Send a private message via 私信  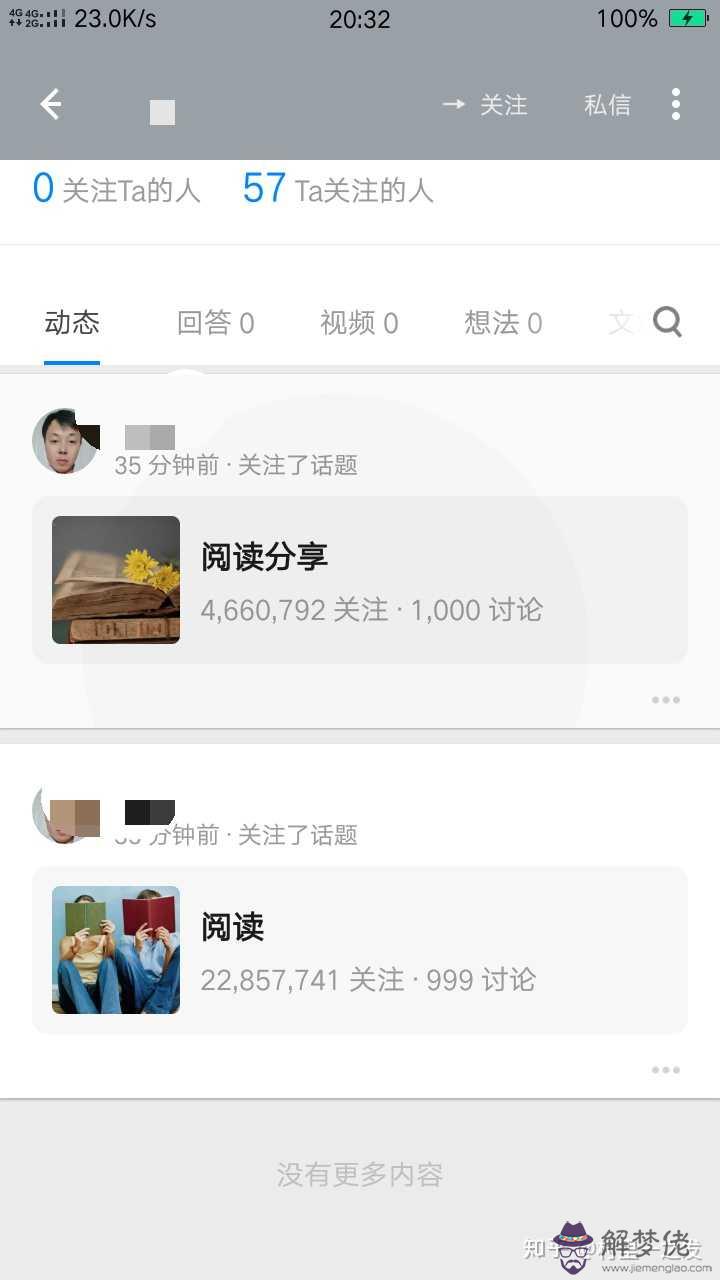(607, 105)
